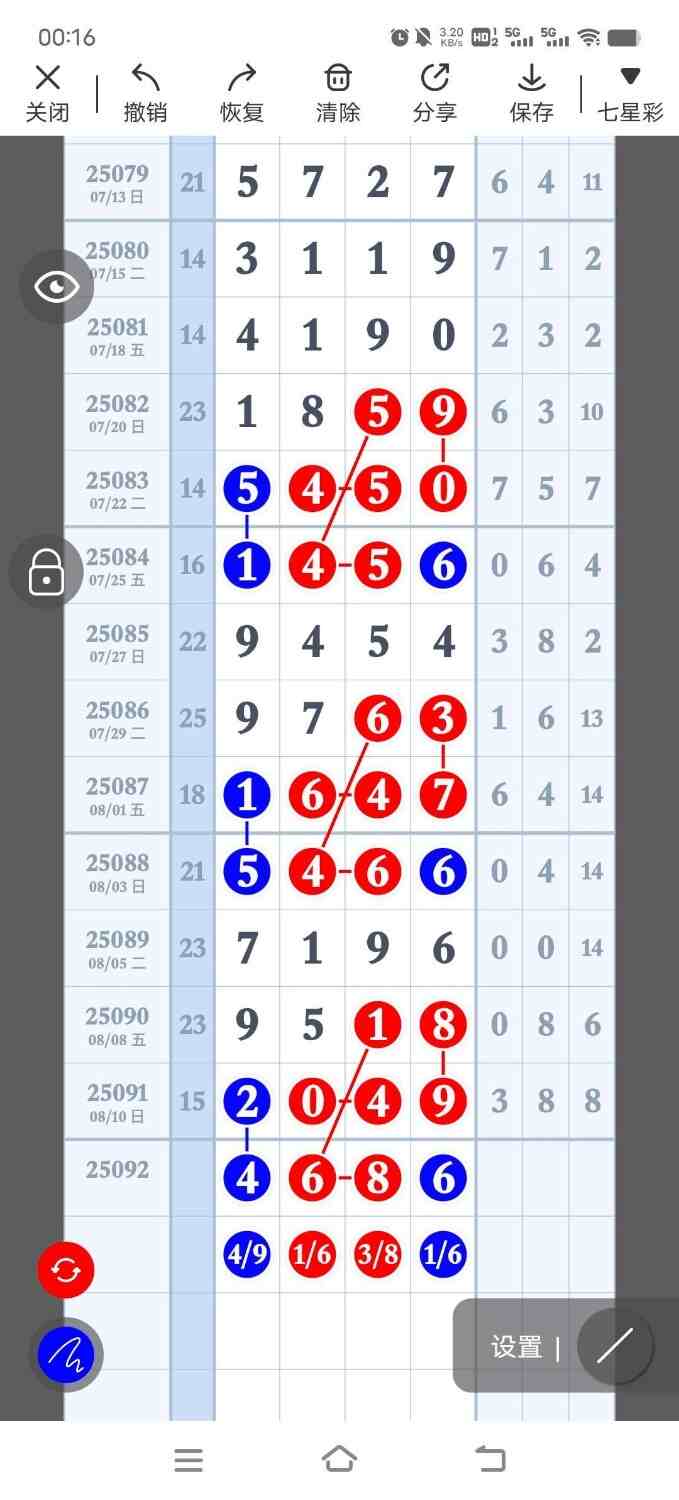Go back with system navigation button

[490, 1459]
